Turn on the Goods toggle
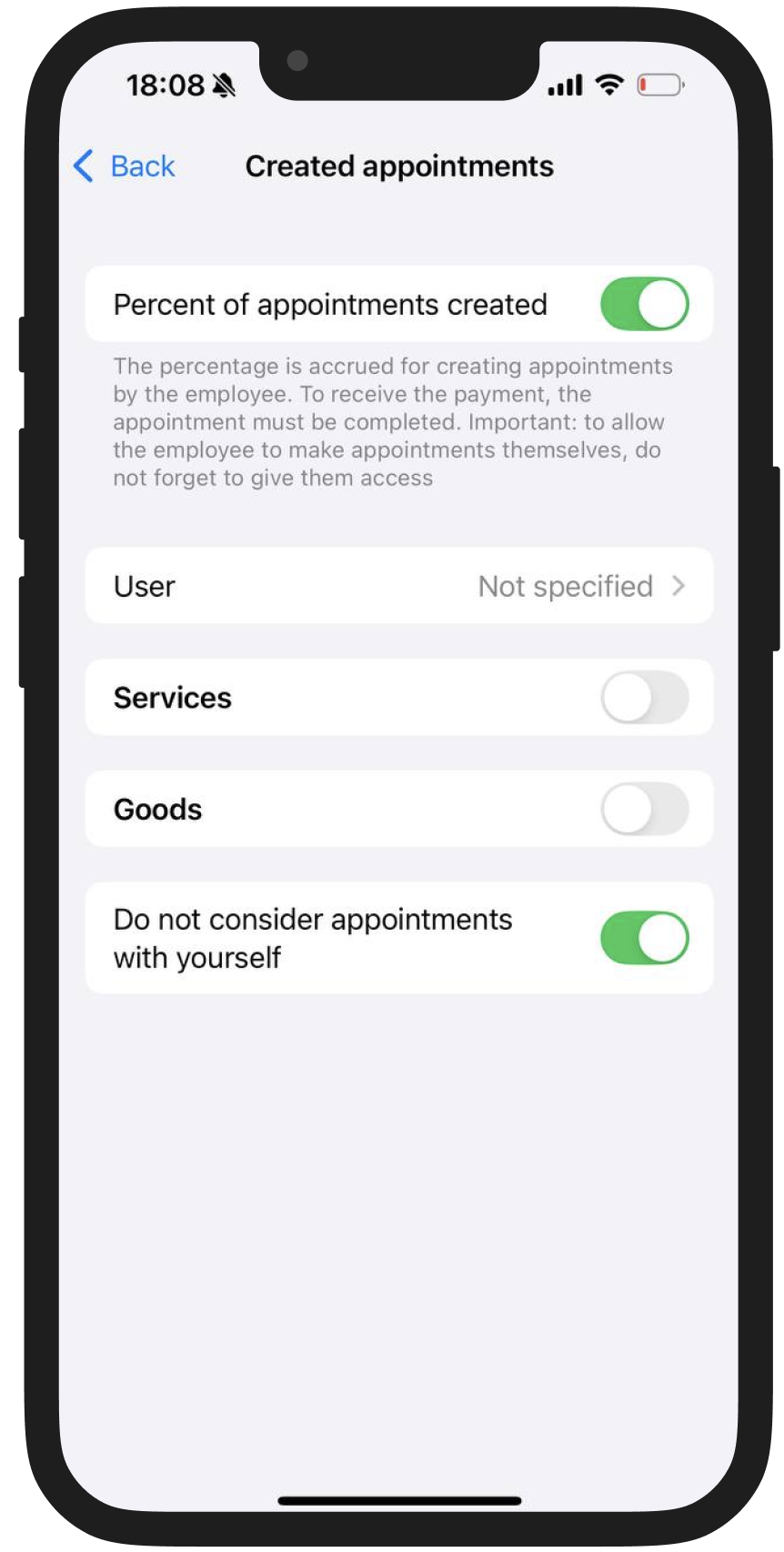Viewport: 784px width, 1552px height. [644, 810]
